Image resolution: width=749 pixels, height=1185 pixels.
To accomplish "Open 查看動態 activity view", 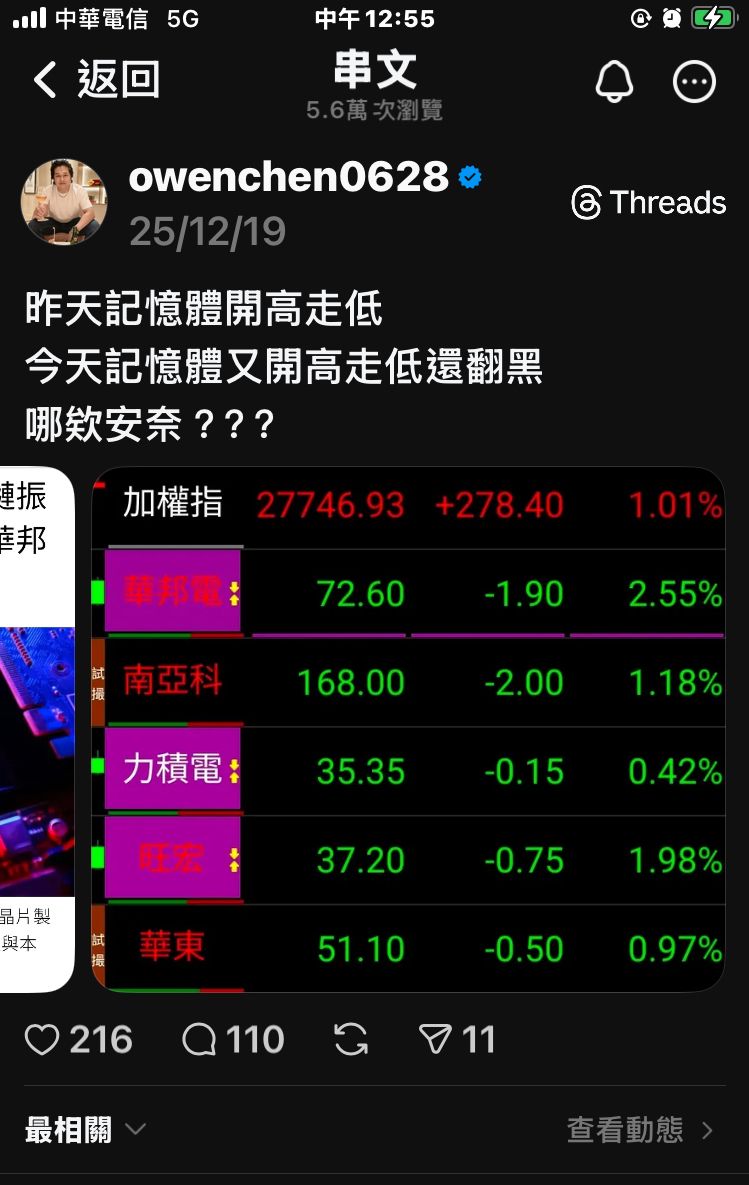I will point(640,1130).
